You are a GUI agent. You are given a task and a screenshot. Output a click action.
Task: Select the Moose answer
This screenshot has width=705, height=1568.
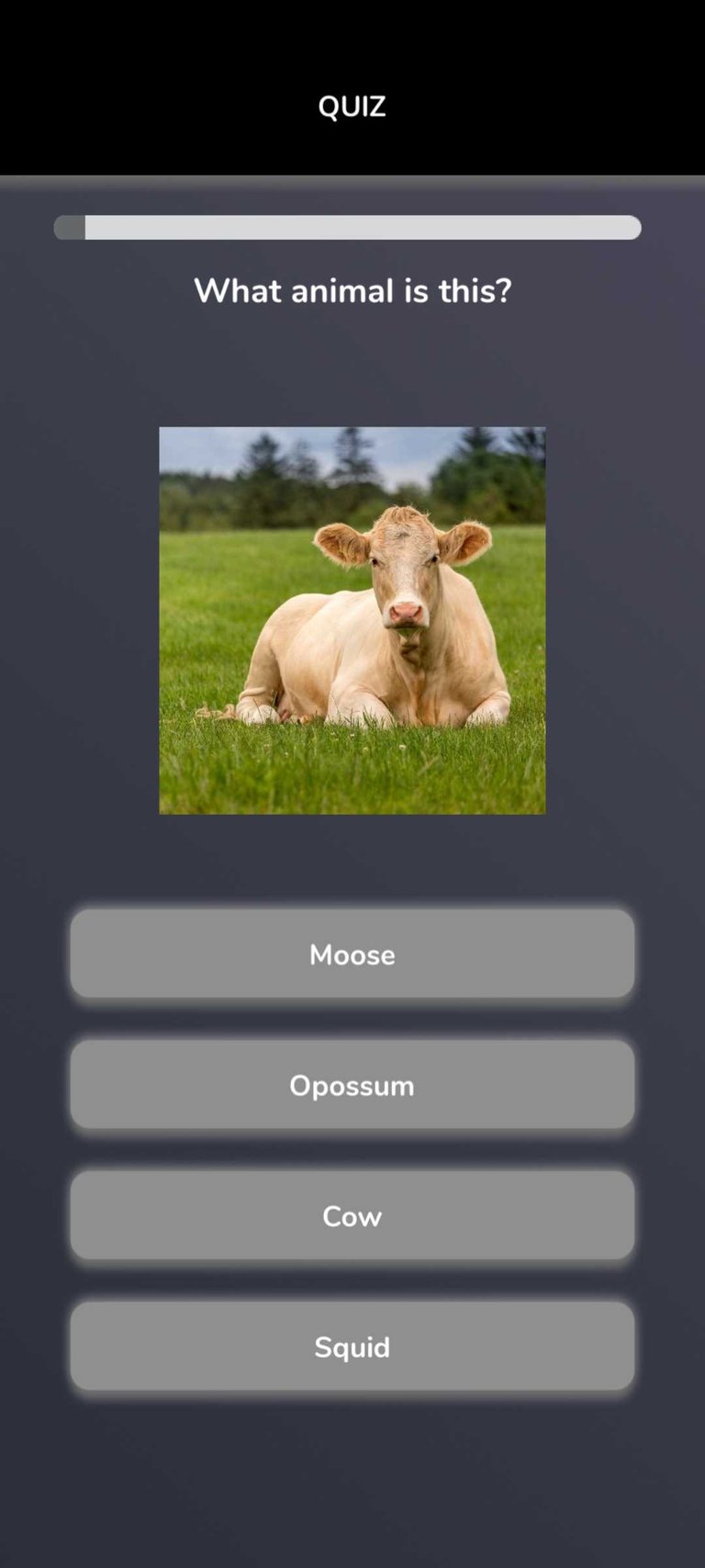[x=352, y=953]
